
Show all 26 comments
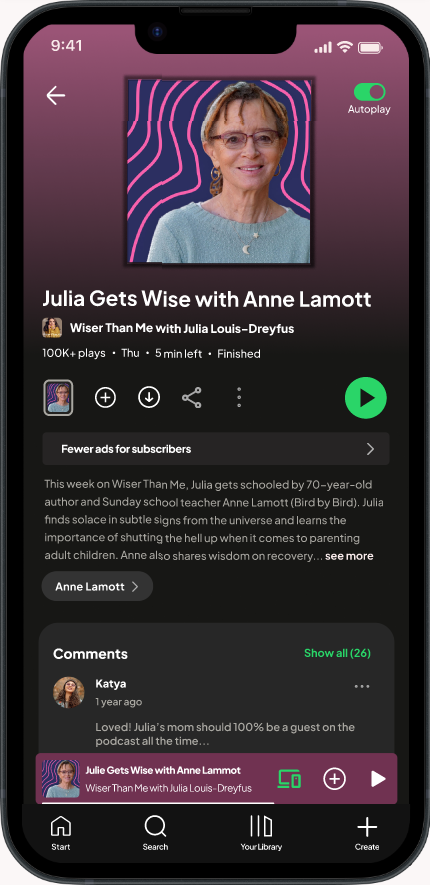(337, 653)
